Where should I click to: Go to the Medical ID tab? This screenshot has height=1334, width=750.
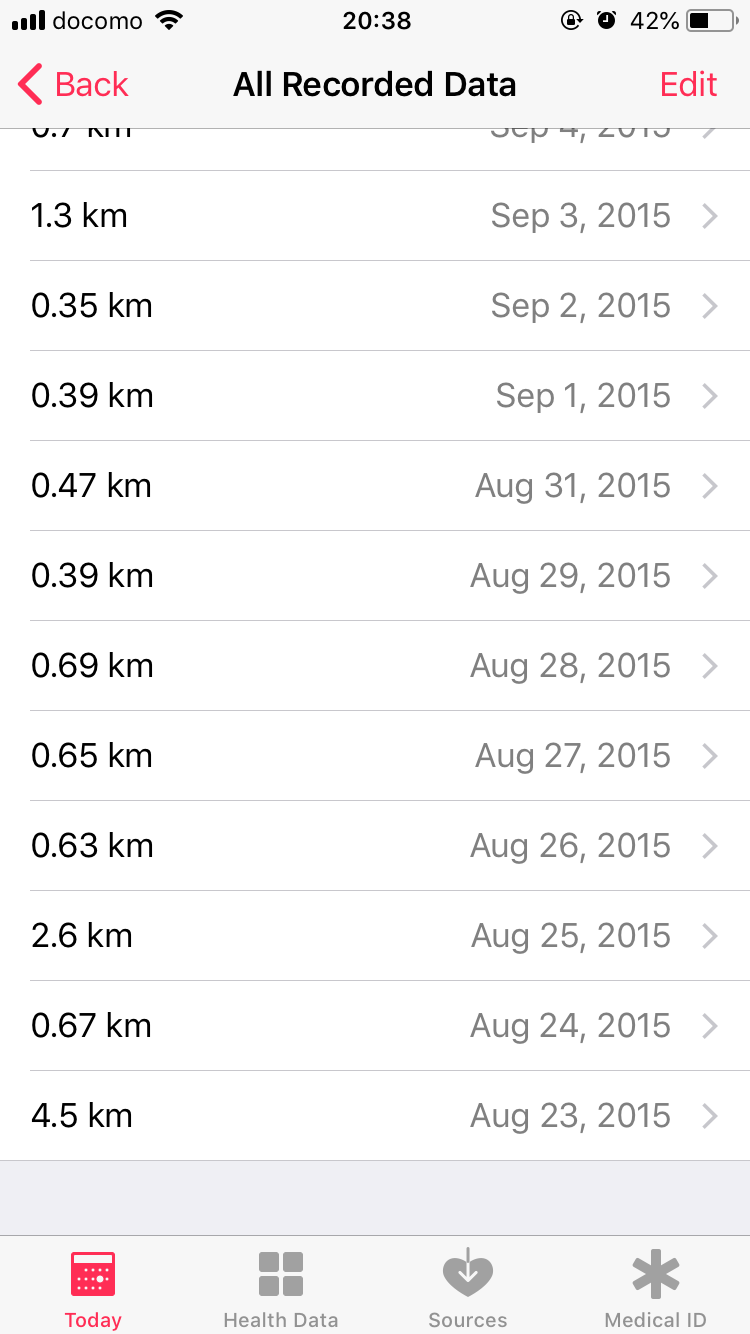(x=656, y=1288)
